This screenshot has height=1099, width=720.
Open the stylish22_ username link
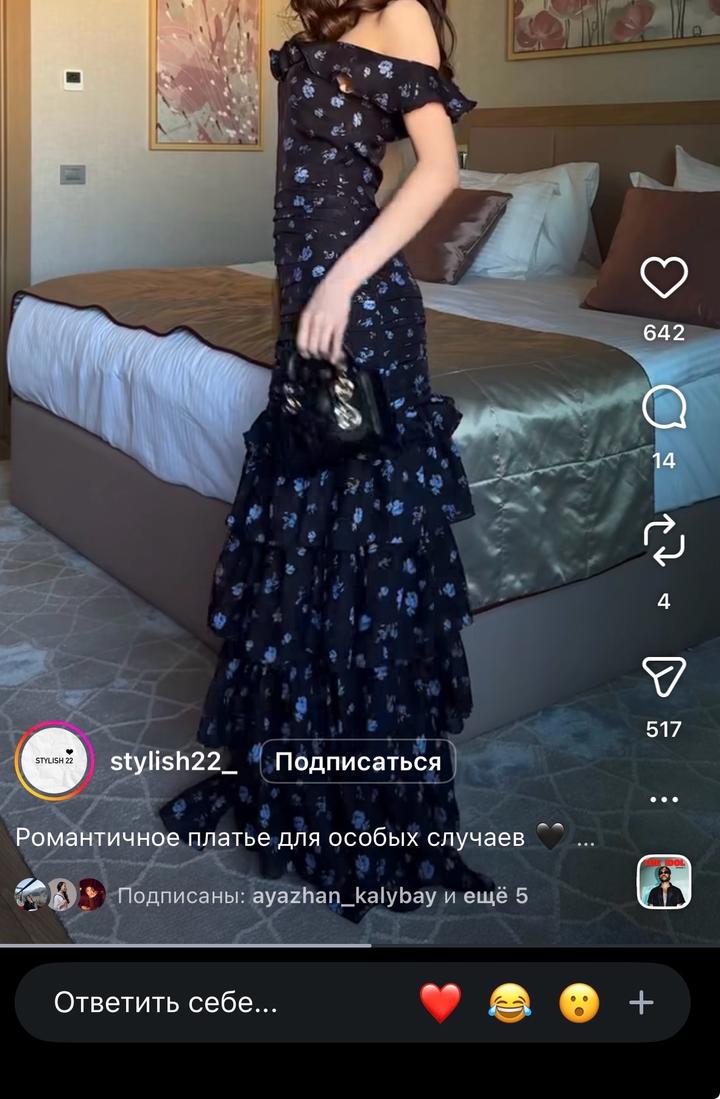(x=173, y=762)
